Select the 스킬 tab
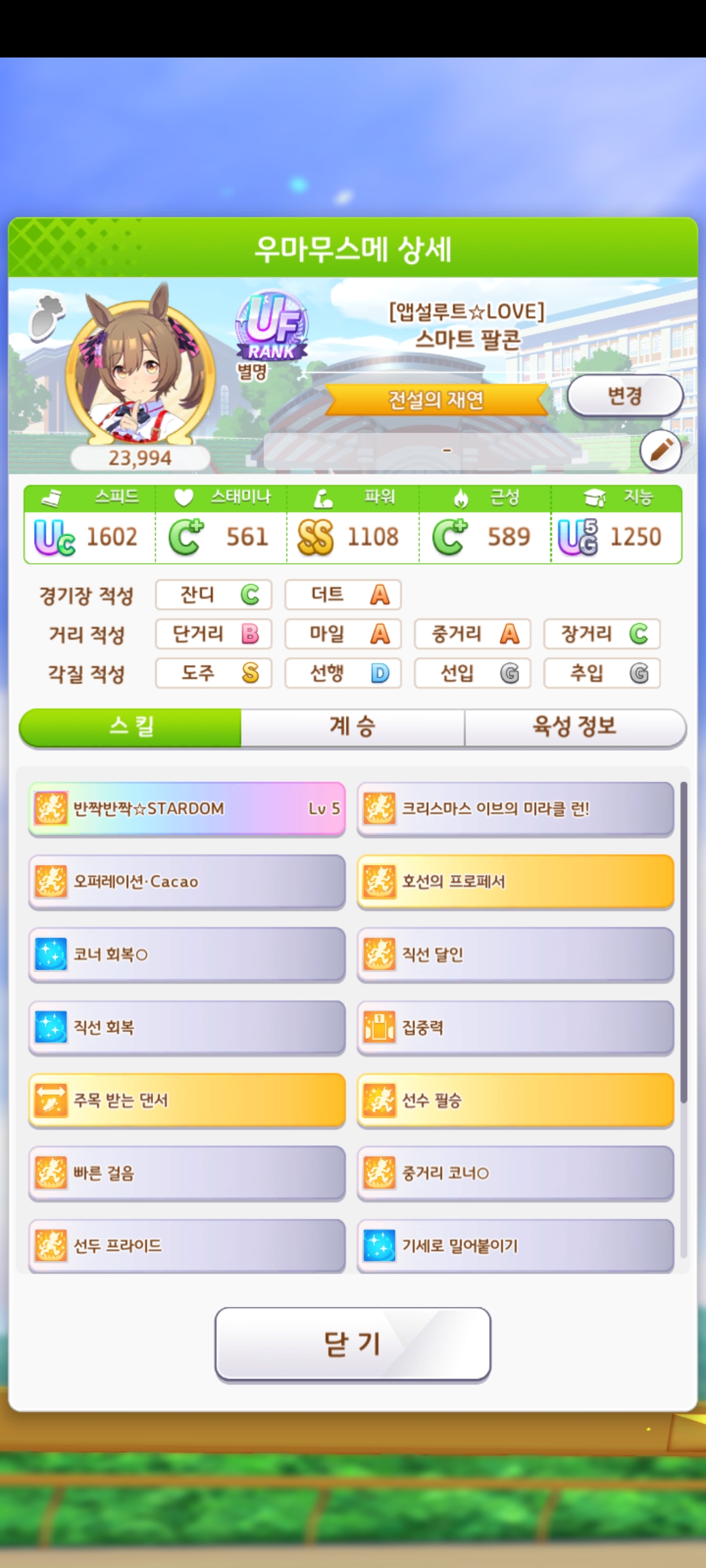 (131, 727)
